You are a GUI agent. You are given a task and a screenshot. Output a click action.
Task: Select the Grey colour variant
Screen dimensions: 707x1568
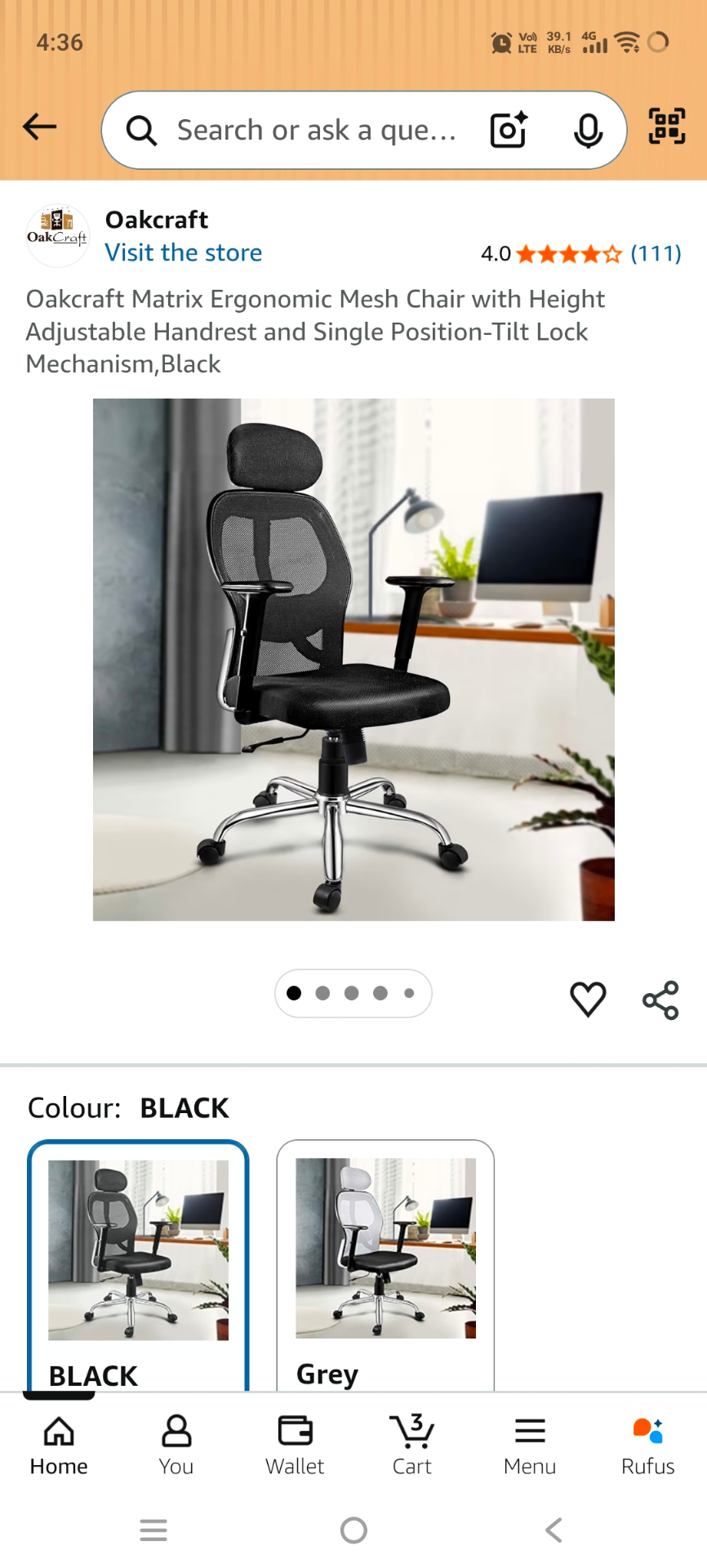[385, 1249]
